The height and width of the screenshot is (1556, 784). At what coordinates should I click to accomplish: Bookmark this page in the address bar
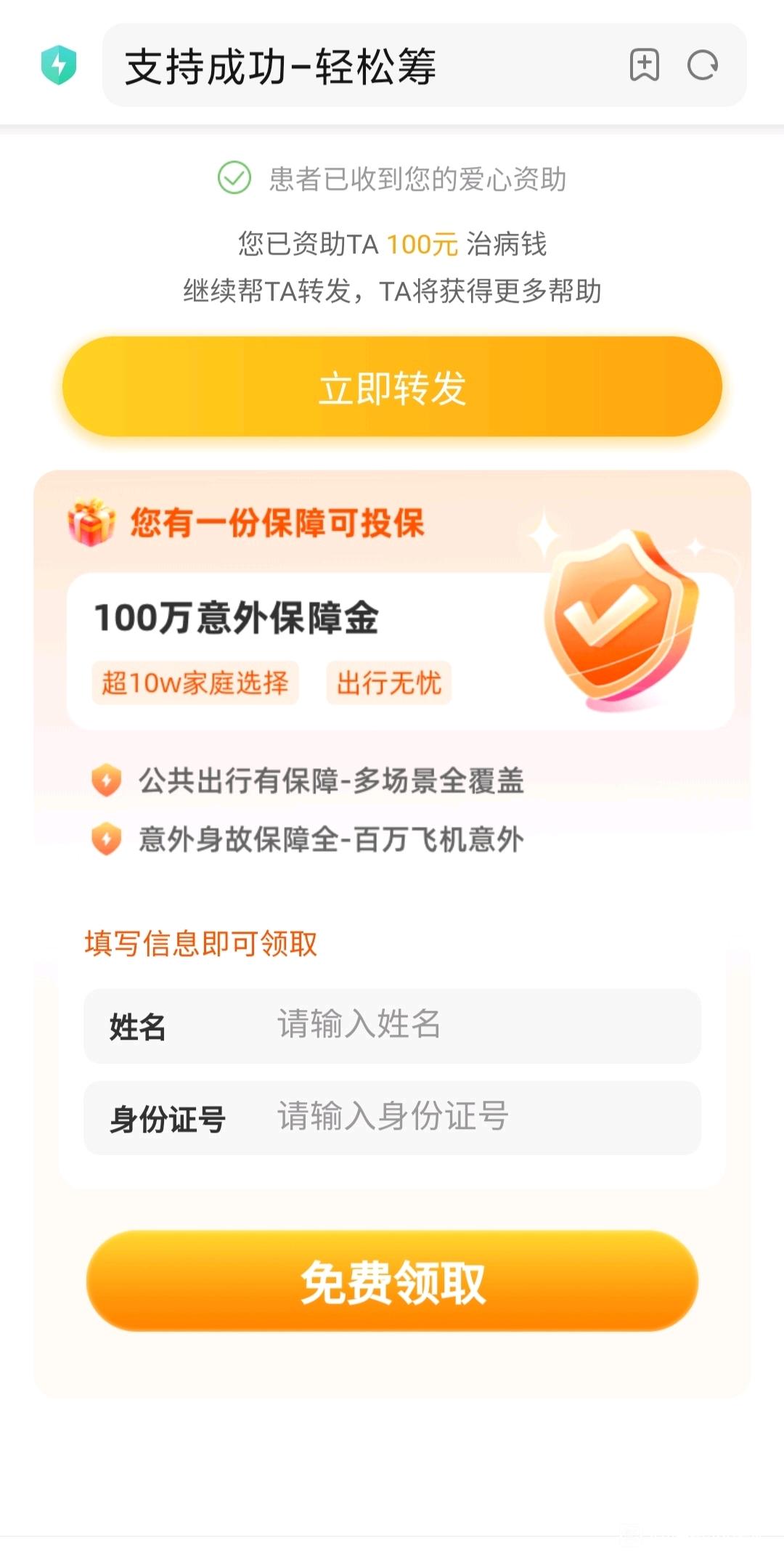644,65
